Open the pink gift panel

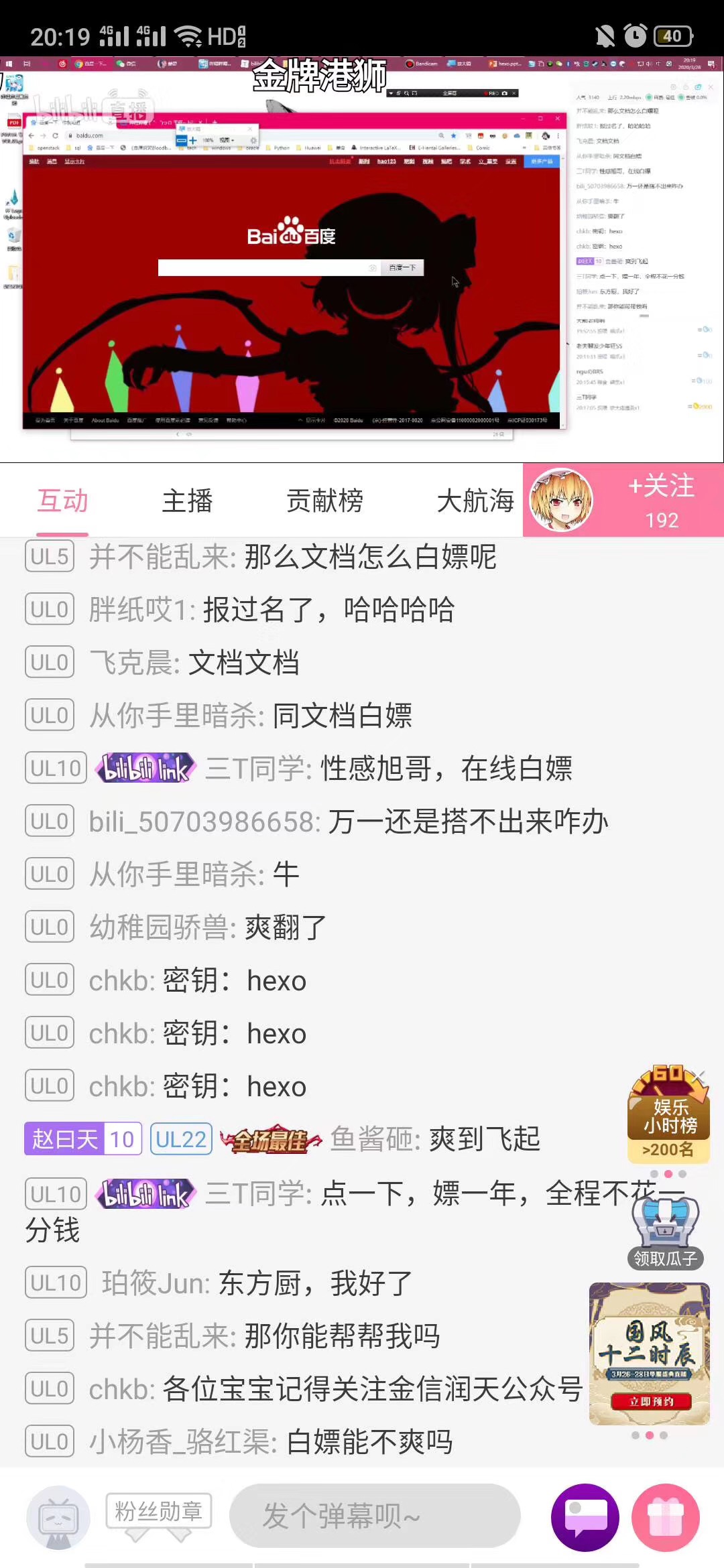click(x=665, y=1518)
